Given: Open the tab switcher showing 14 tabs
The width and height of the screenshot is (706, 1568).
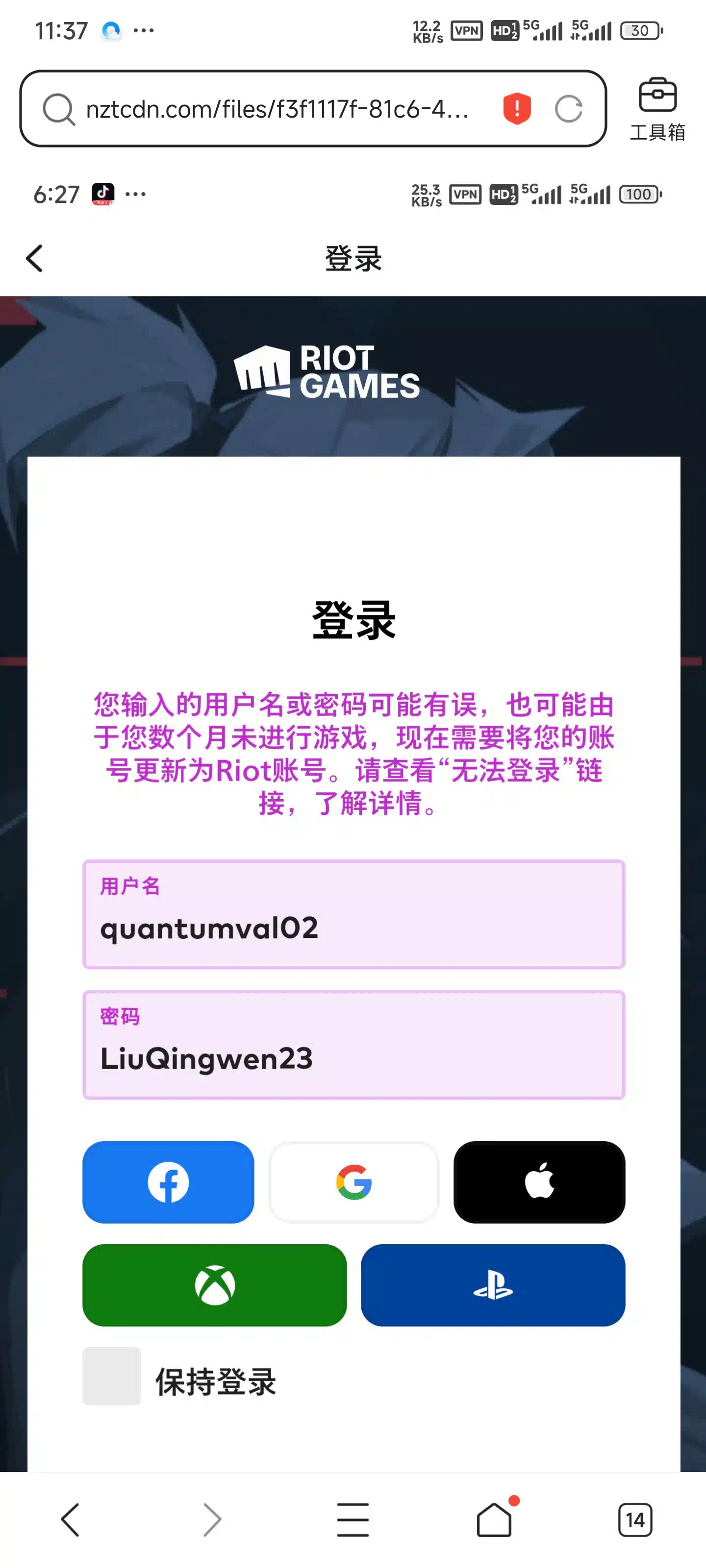Looking at the screenshot, I should (x=635, y=1520).
